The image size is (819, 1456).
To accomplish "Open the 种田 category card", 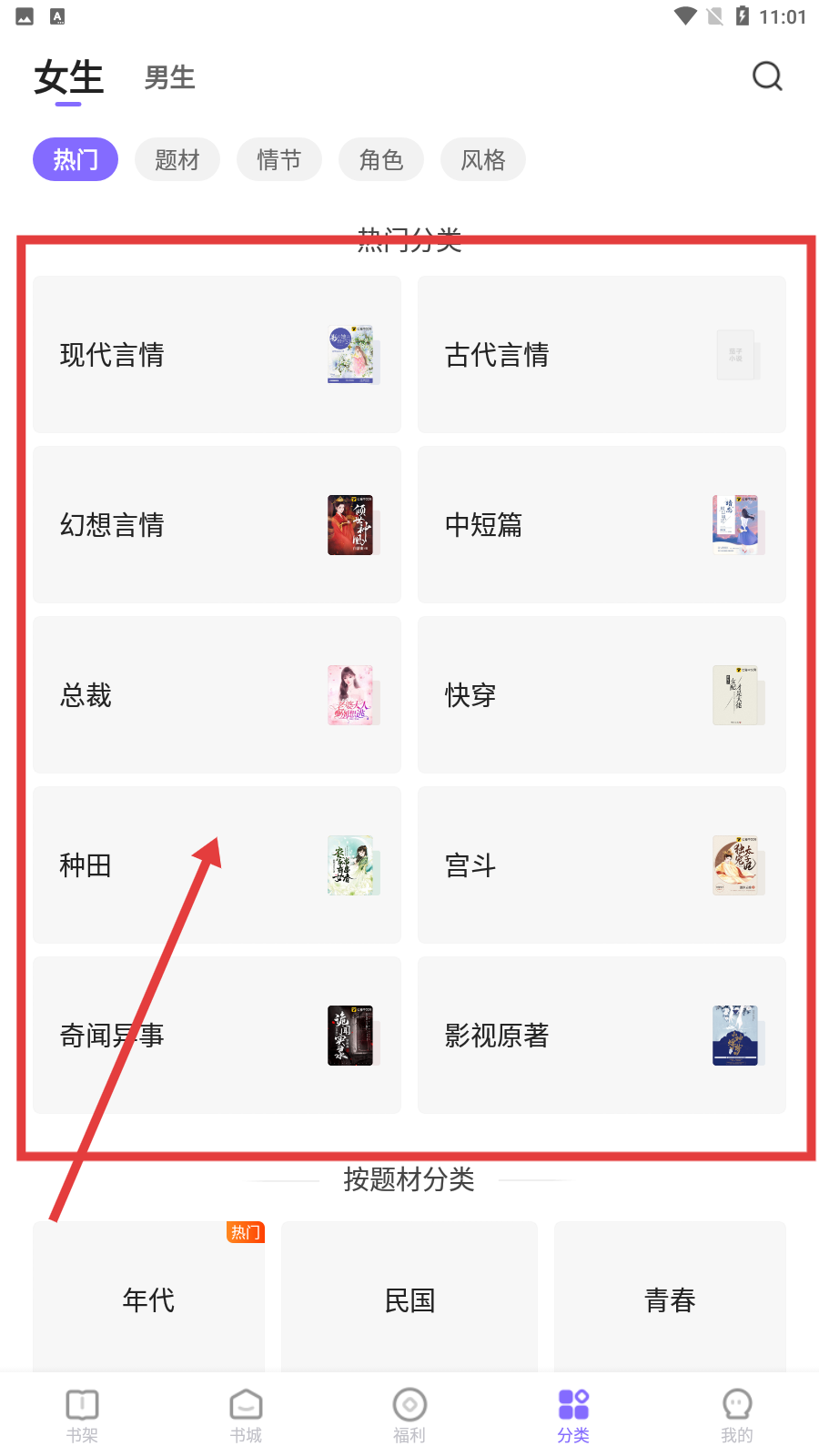I will pyautogui.click(x=217, y=865).
